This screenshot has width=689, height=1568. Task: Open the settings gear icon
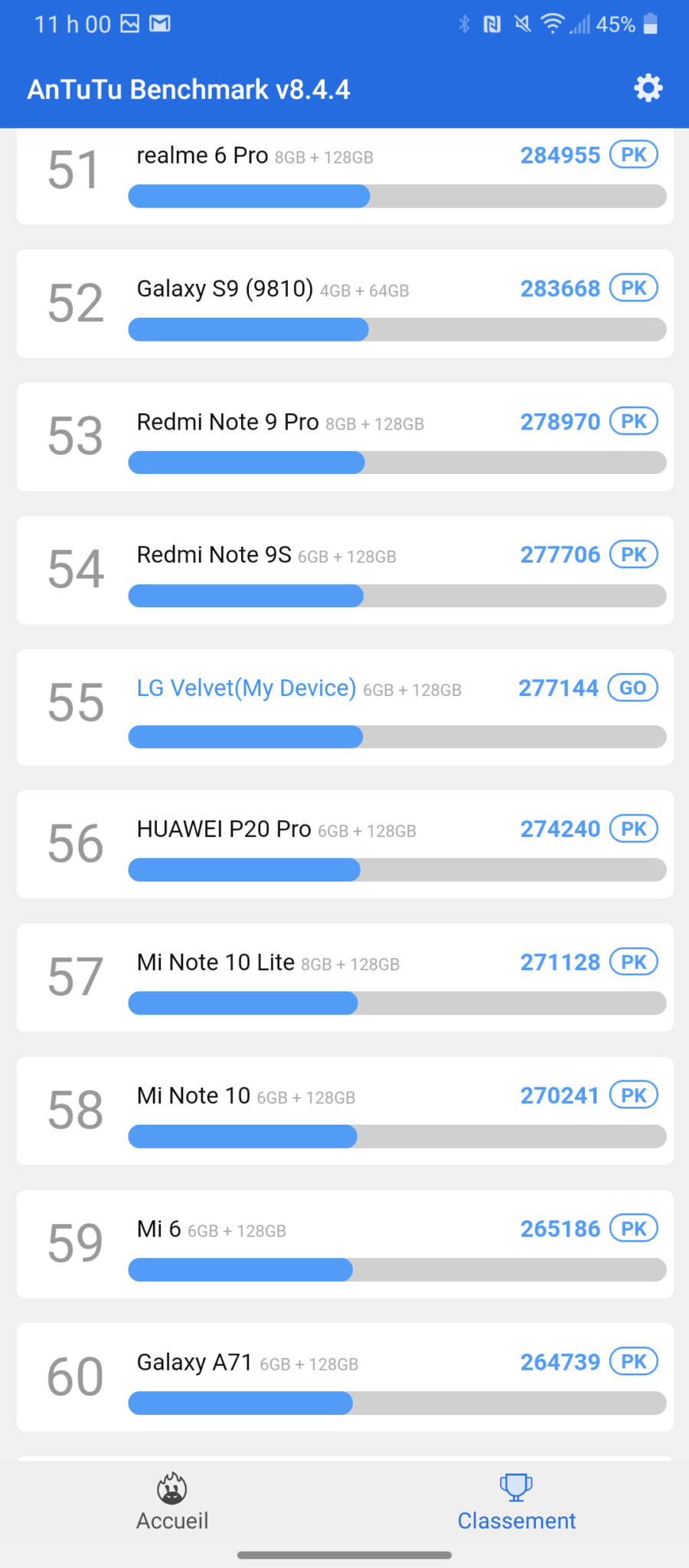click(x=648, y=88)
